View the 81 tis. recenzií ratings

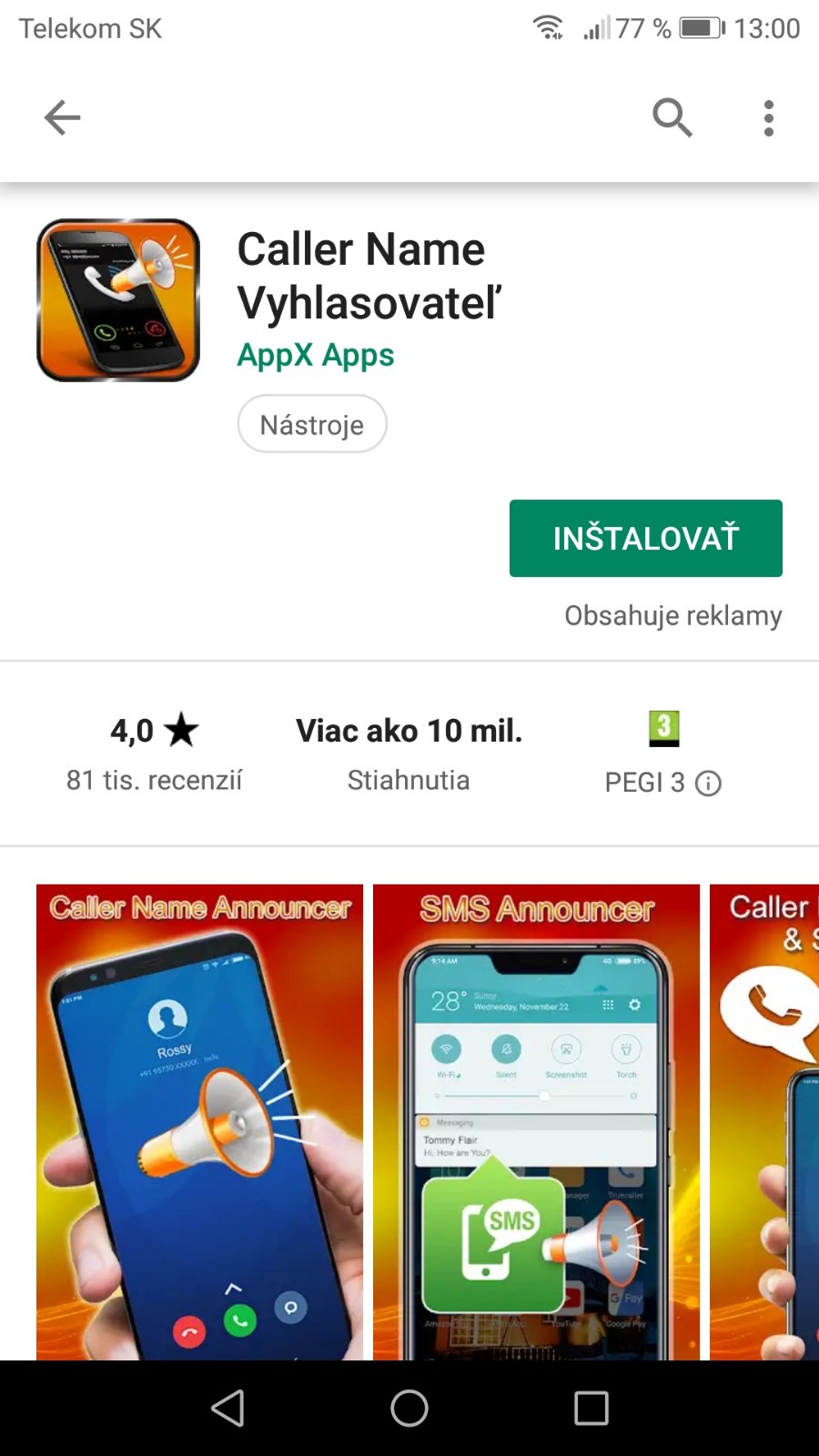154,754
